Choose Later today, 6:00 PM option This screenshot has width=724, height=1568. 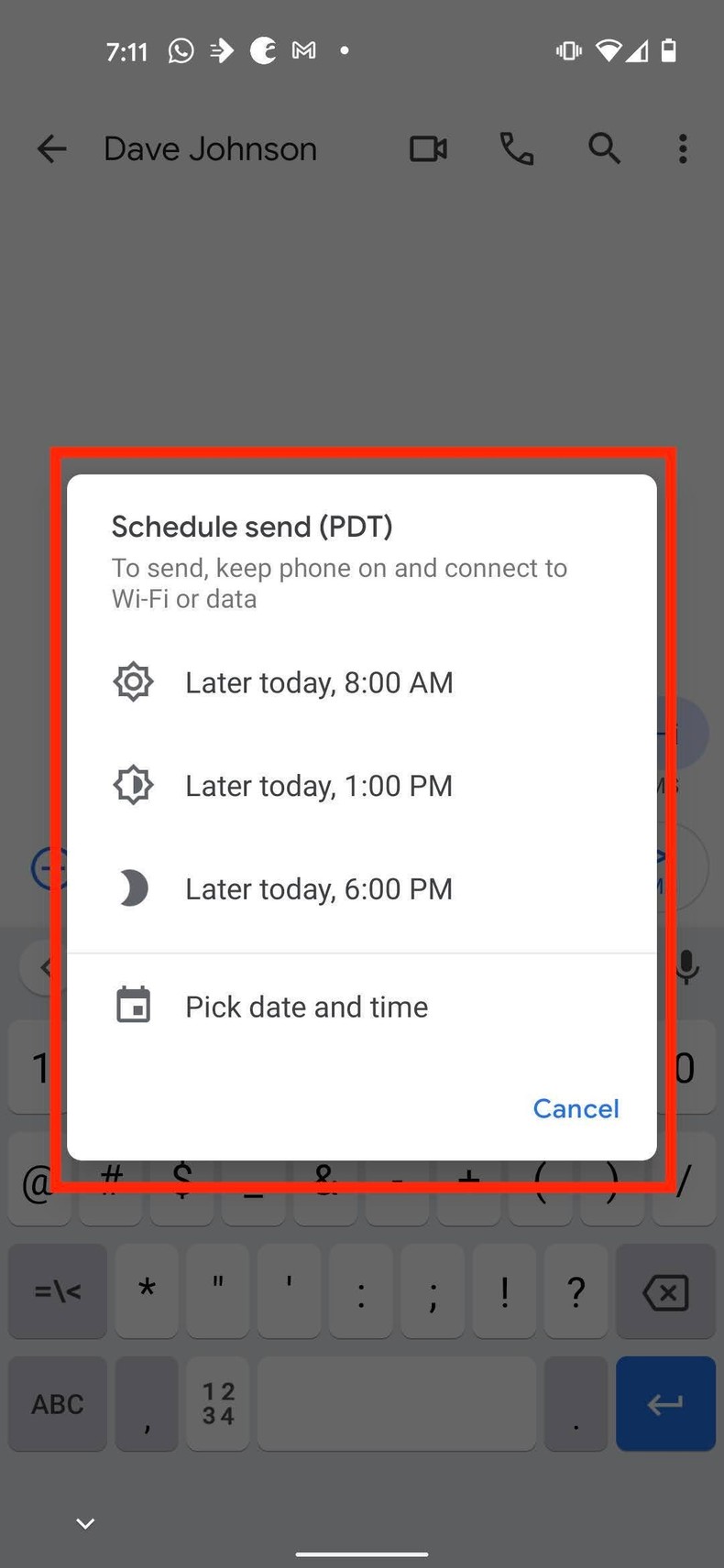[x=319, y=887]
